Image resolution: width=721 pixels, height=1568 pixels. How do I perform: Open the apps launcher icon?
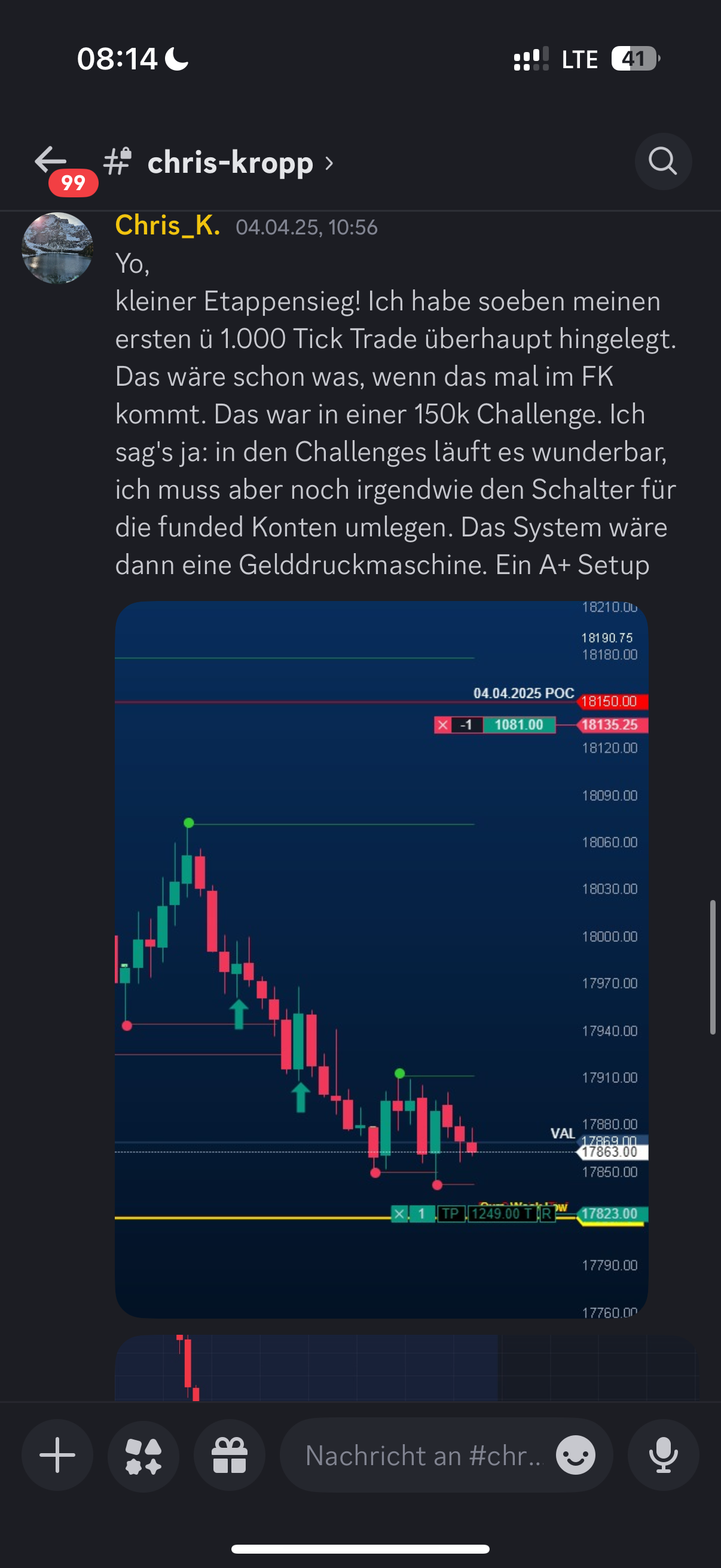143,1455
